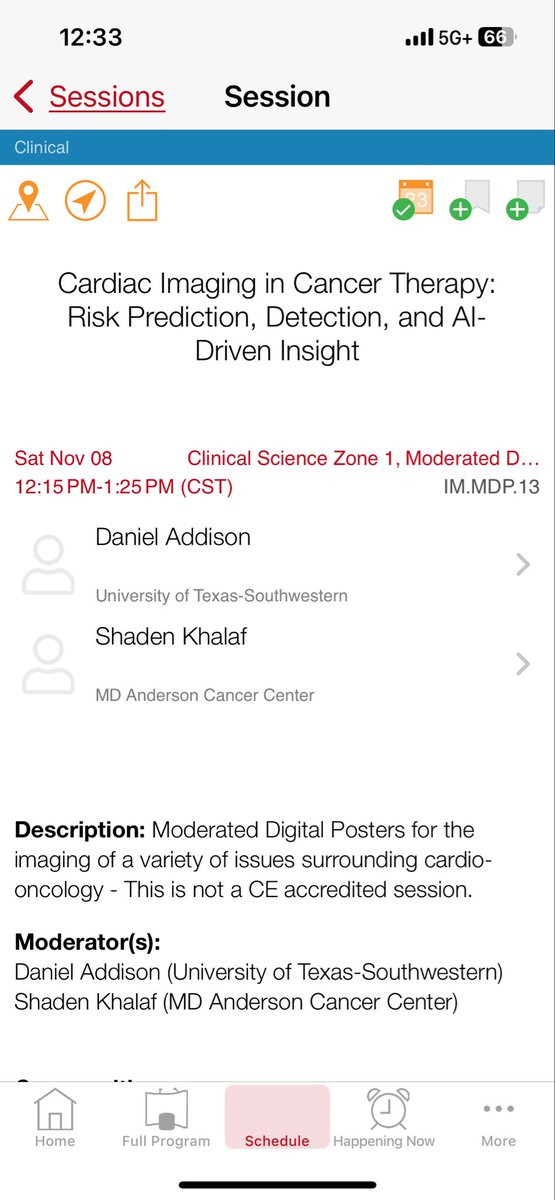Open Daniel Addison's profile
The image size is (555, 1200).
tap(277, 566)
